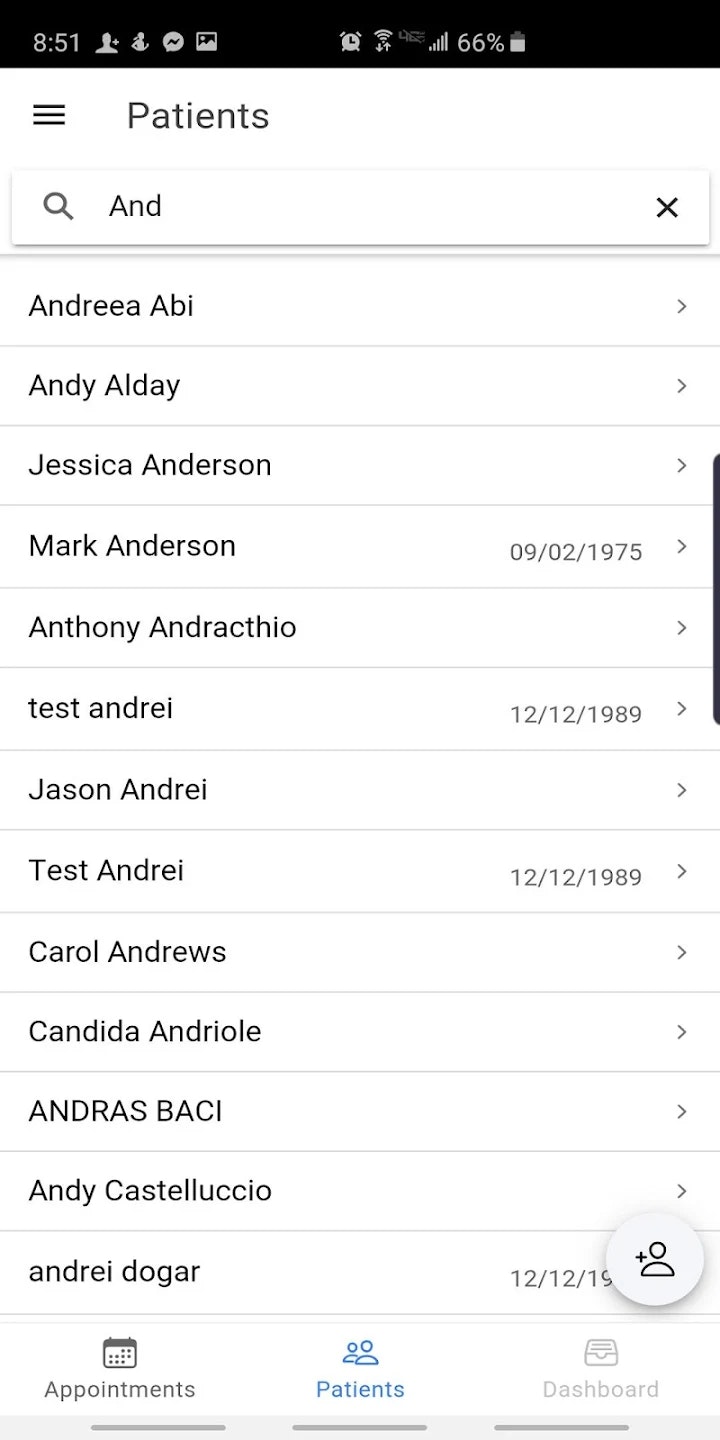Tap the search field containing "And"
This screenshot has height=1440, width=720.
tap(360, 207)
